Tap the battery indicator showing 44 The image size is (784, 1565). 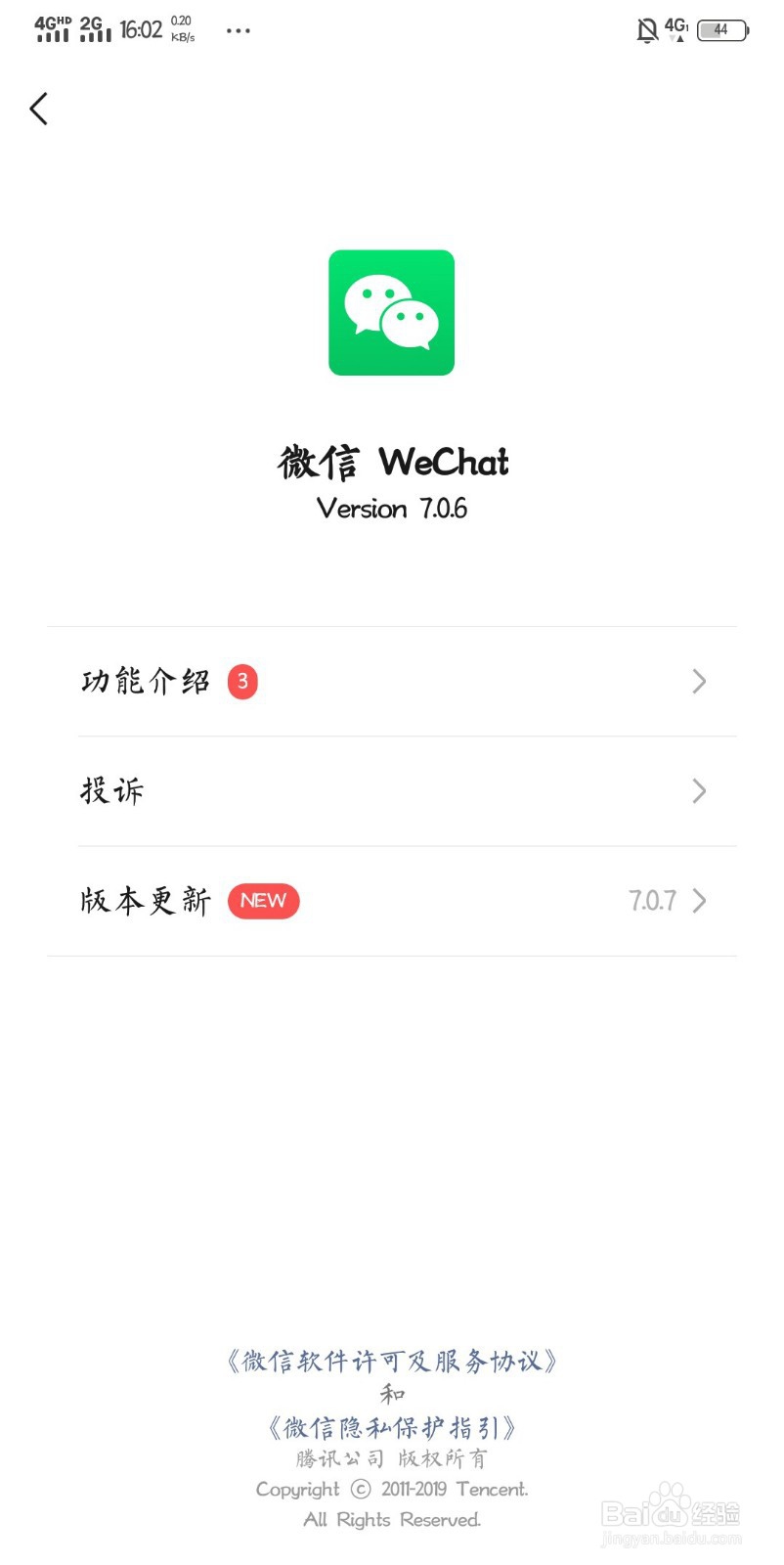(x=719, y=30)
